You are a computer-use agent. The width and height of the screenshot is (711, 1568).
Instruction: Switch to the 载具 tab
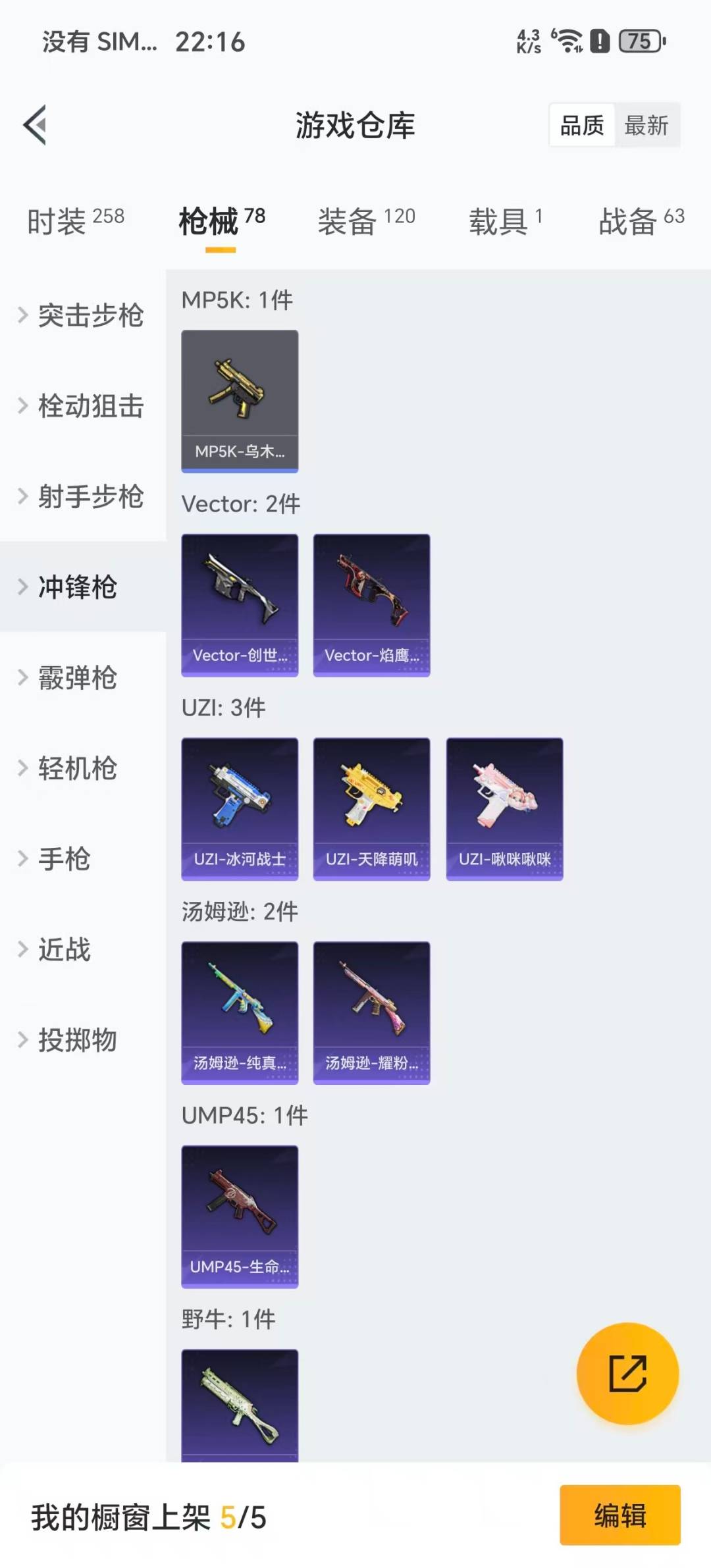505,221
